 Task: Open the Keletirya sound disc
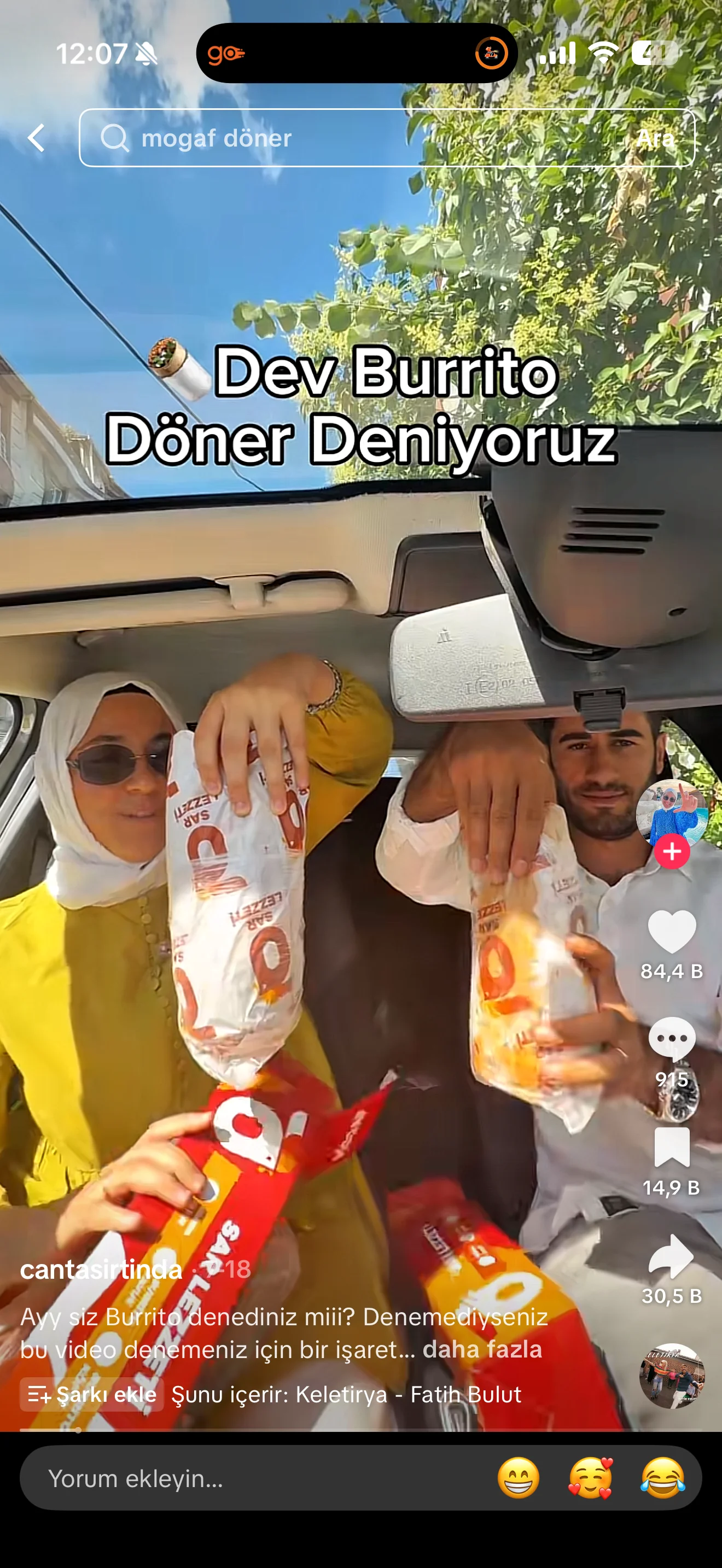[672, 1376]
